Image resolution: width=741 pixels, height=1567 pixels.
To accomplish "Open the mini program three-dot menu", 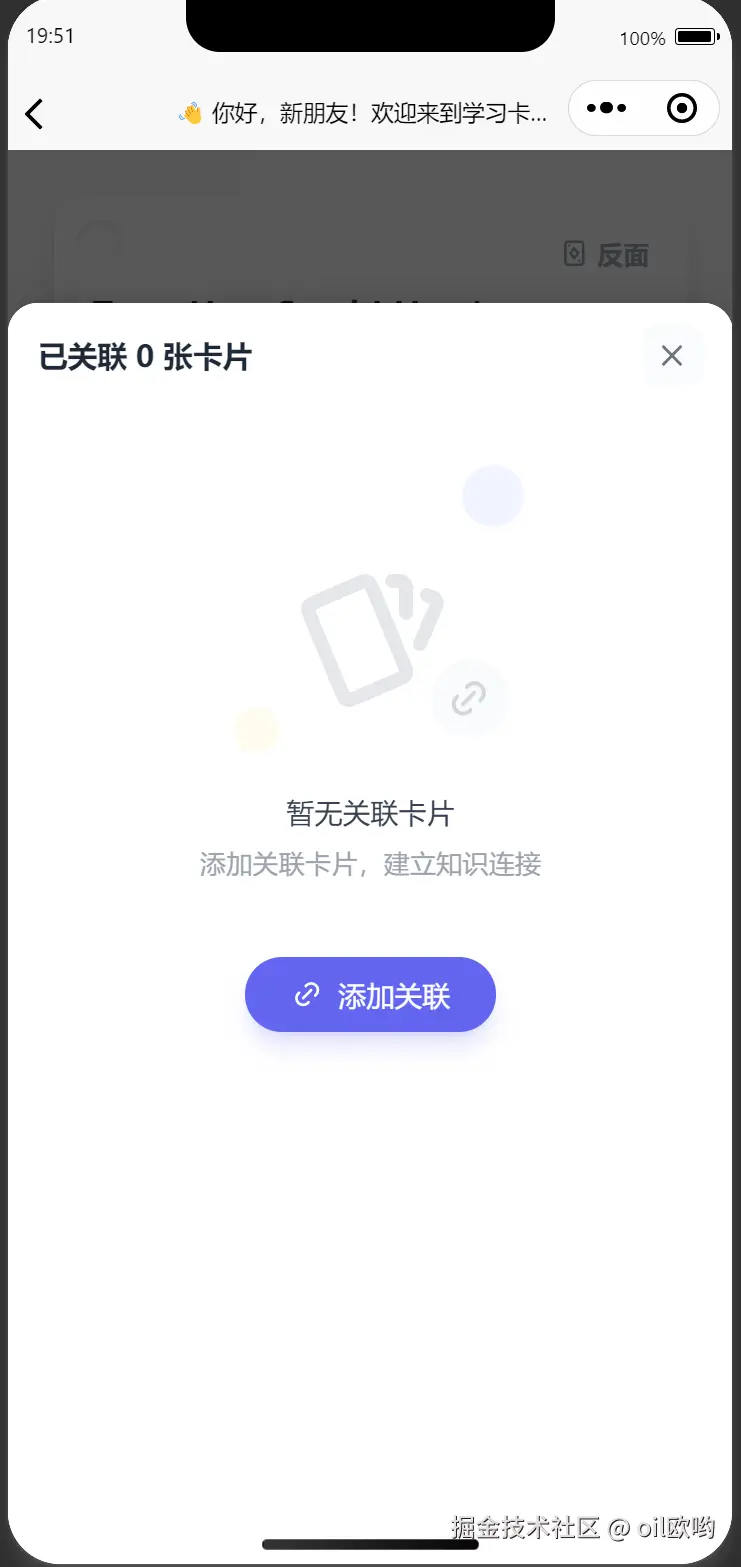I will [607, 108].
